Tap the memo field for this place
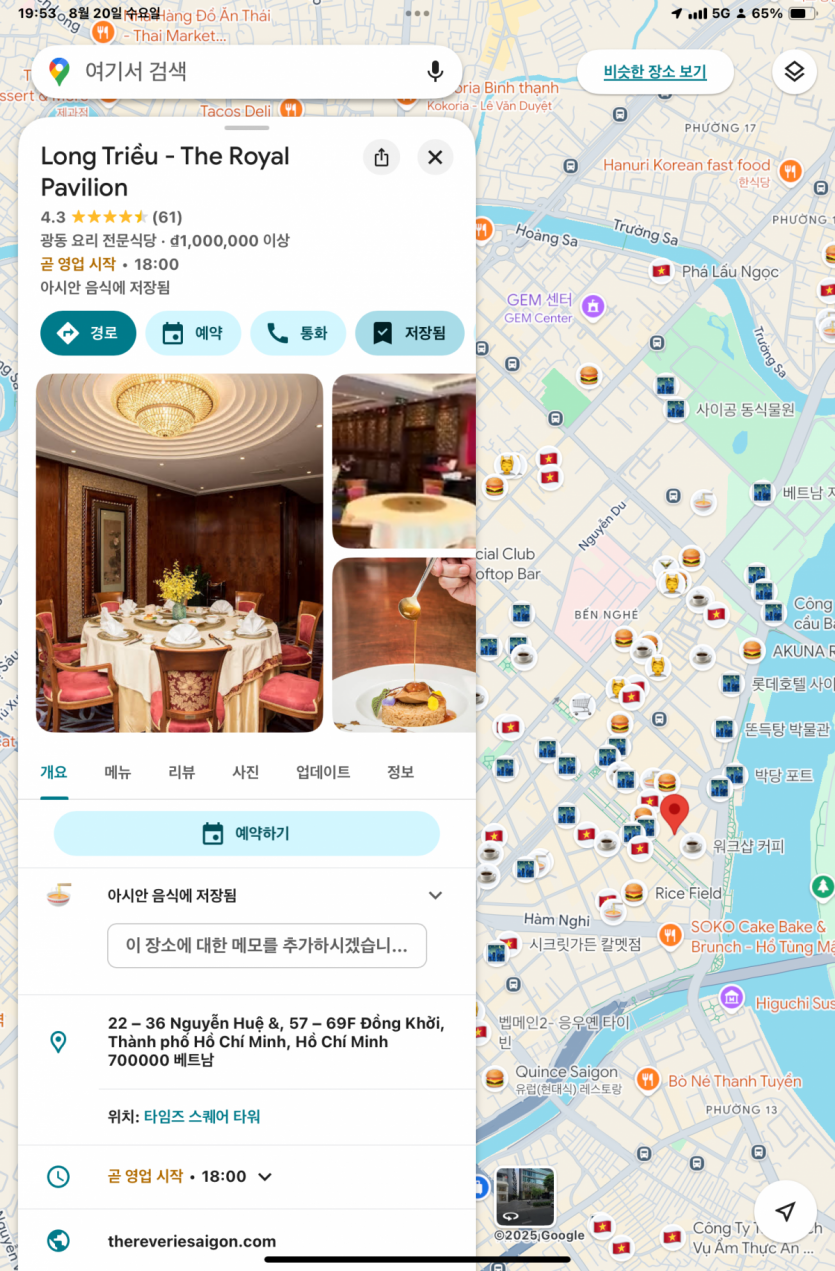Viewport: 835px width, 1271px height. tap(266, 945)
